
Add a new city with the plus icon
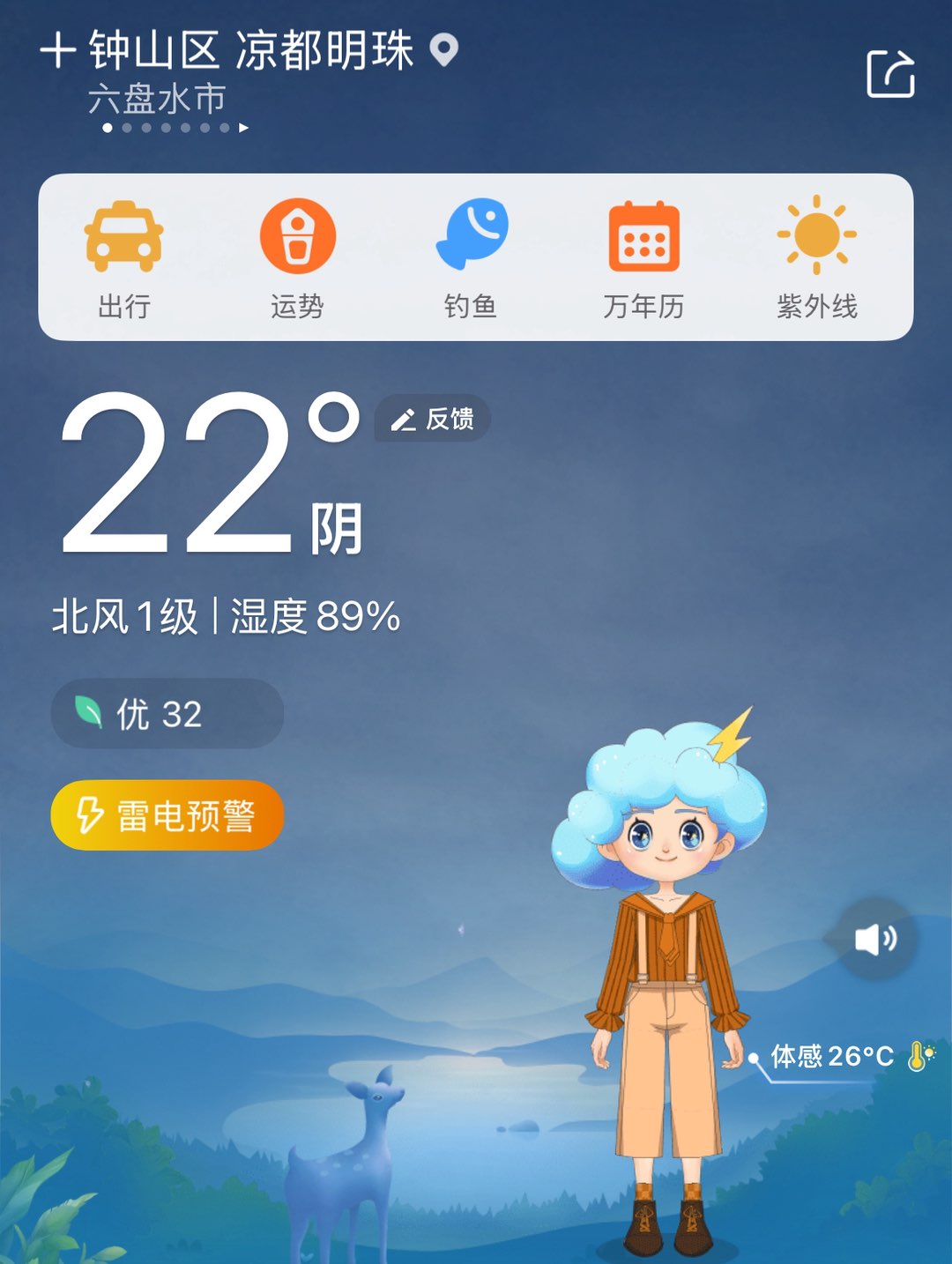pyautogui.click(x=58, y=50)
